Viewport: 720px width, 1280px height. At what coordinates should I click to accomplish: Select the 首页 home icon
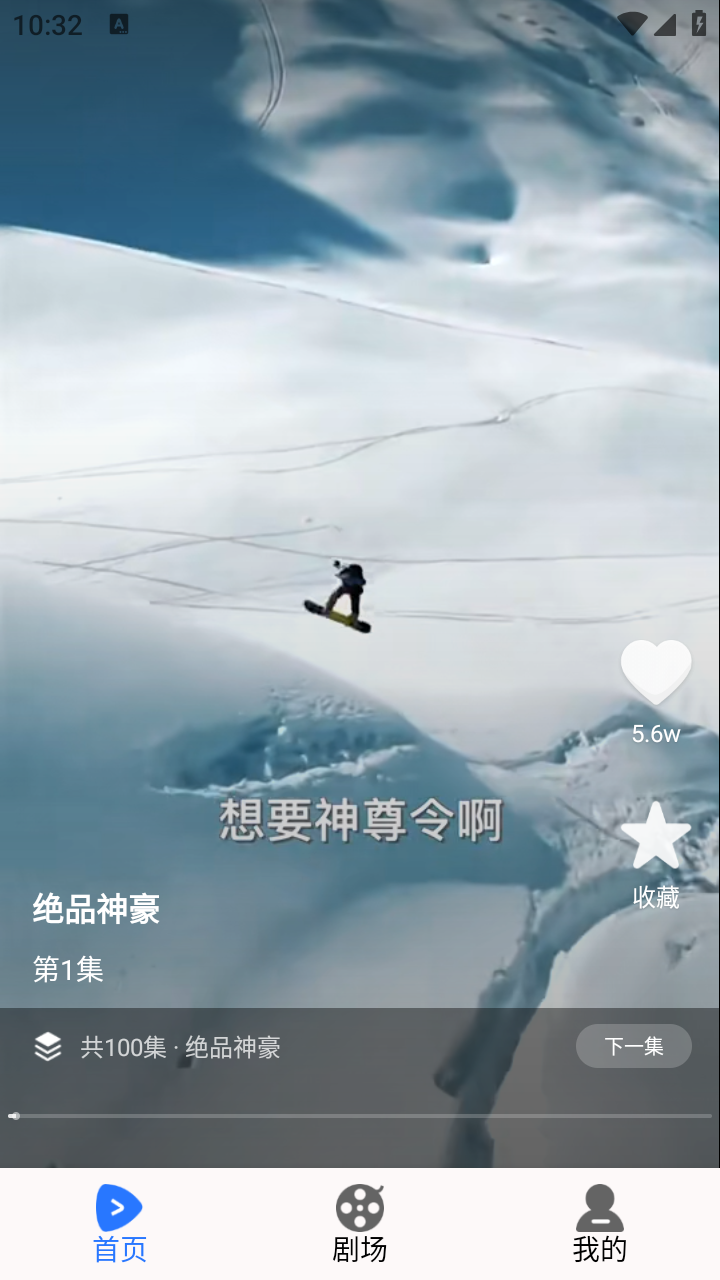[118, 1207]
